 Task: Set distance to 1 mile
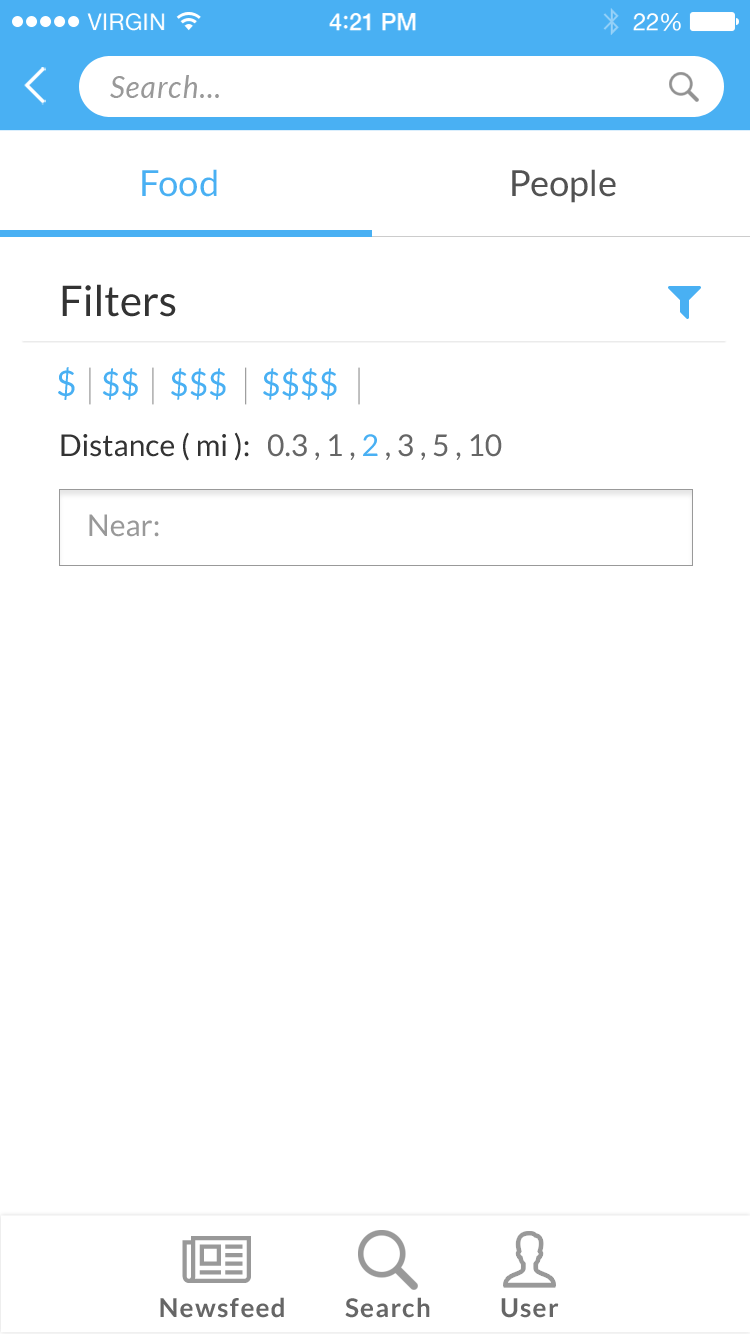(335, 446)
